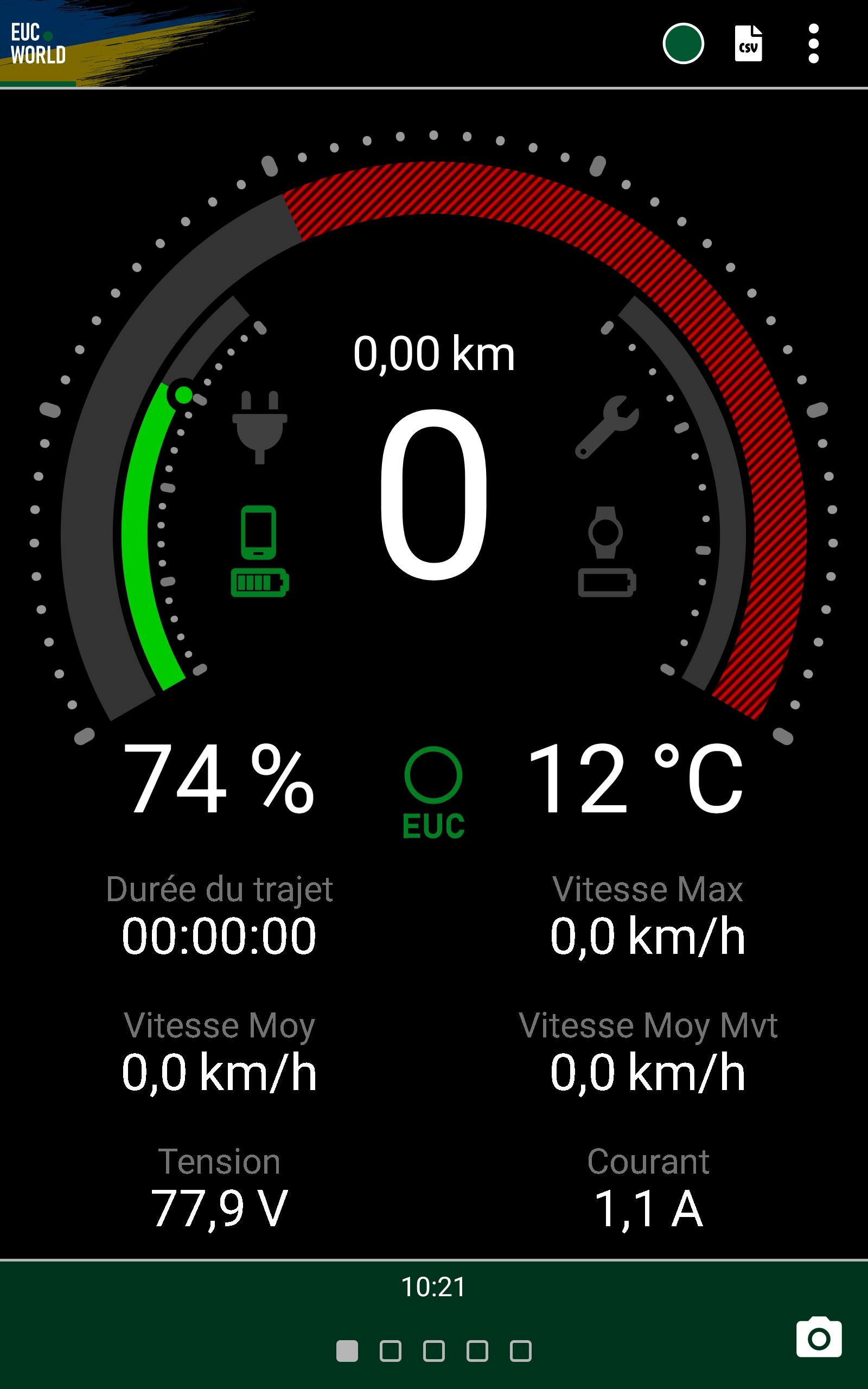This screenshot has height=1389, width=868.
Task: Tap the green EUC circle indicator
Action: (x=433, y=792)
